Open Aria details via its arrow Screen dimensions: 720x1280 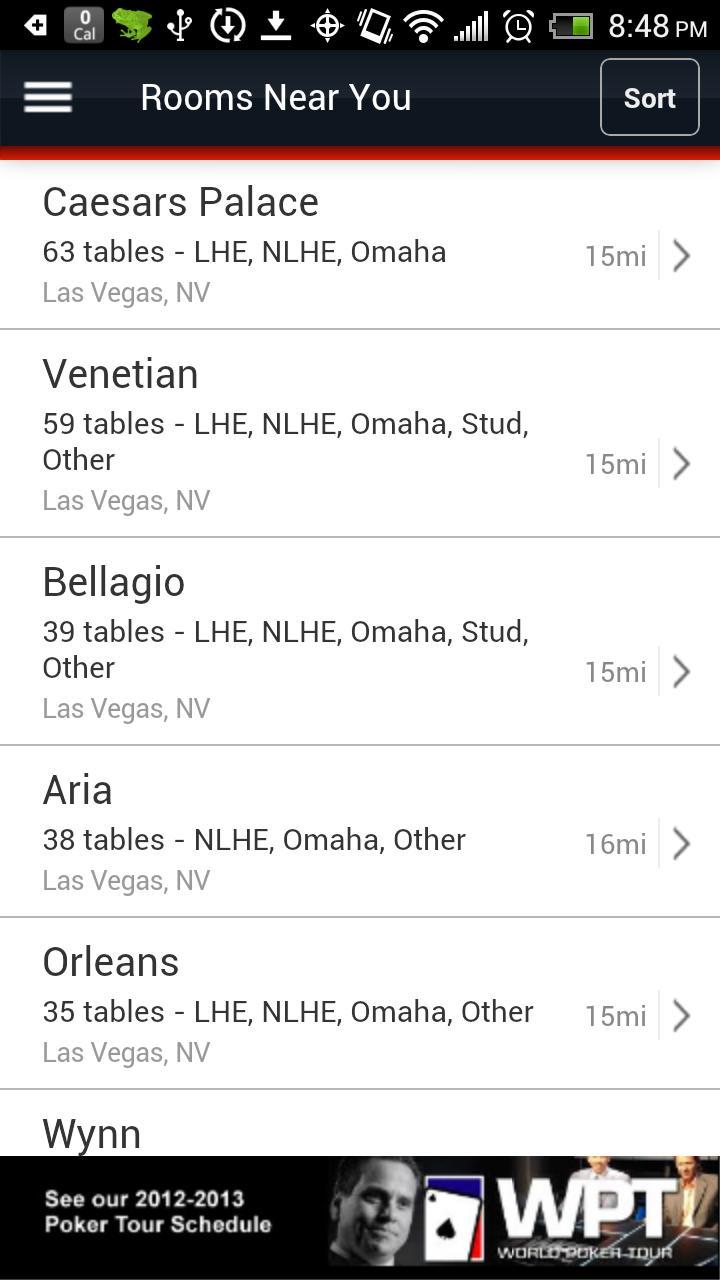click(x=681, y=843)
